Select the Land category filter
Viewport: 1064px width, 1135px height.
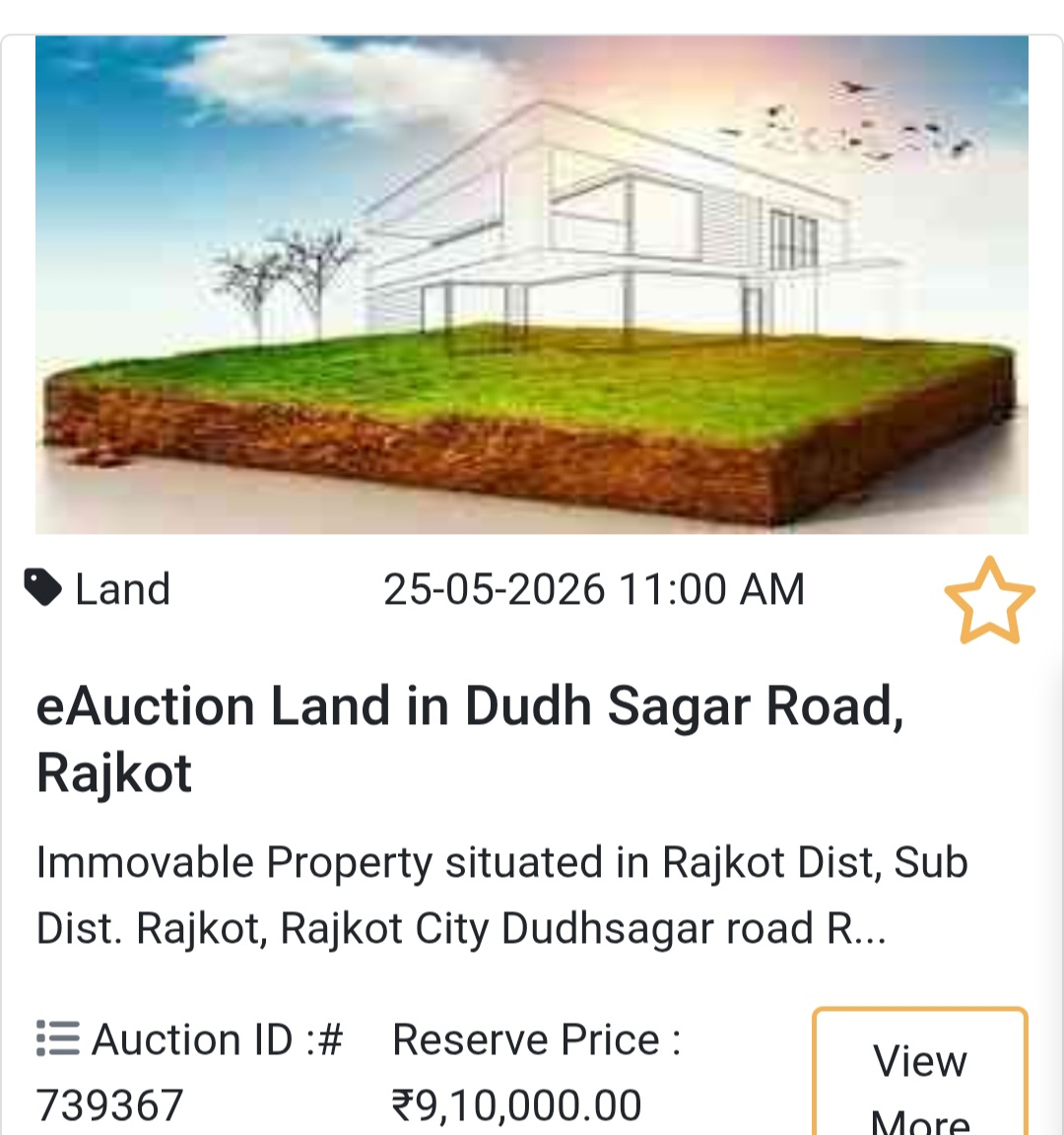coord(120,587)
